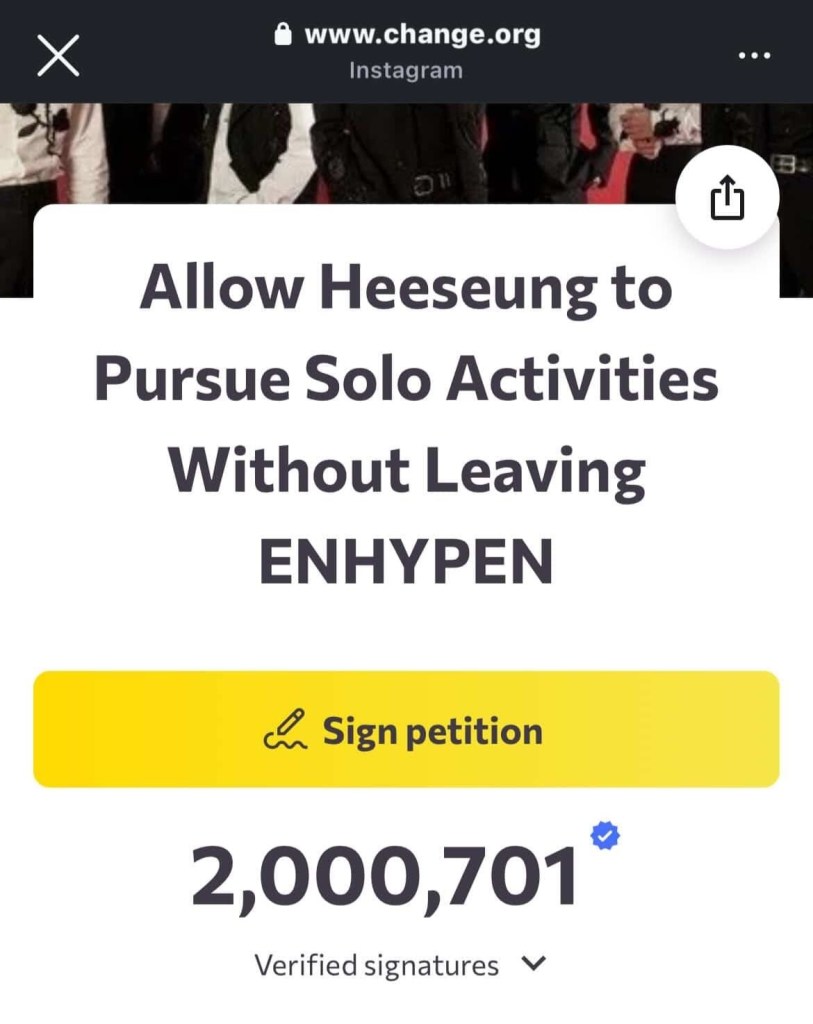Expand the Verified signatures details
Screen dimensions: 813x1024
(x=534, y=964)
